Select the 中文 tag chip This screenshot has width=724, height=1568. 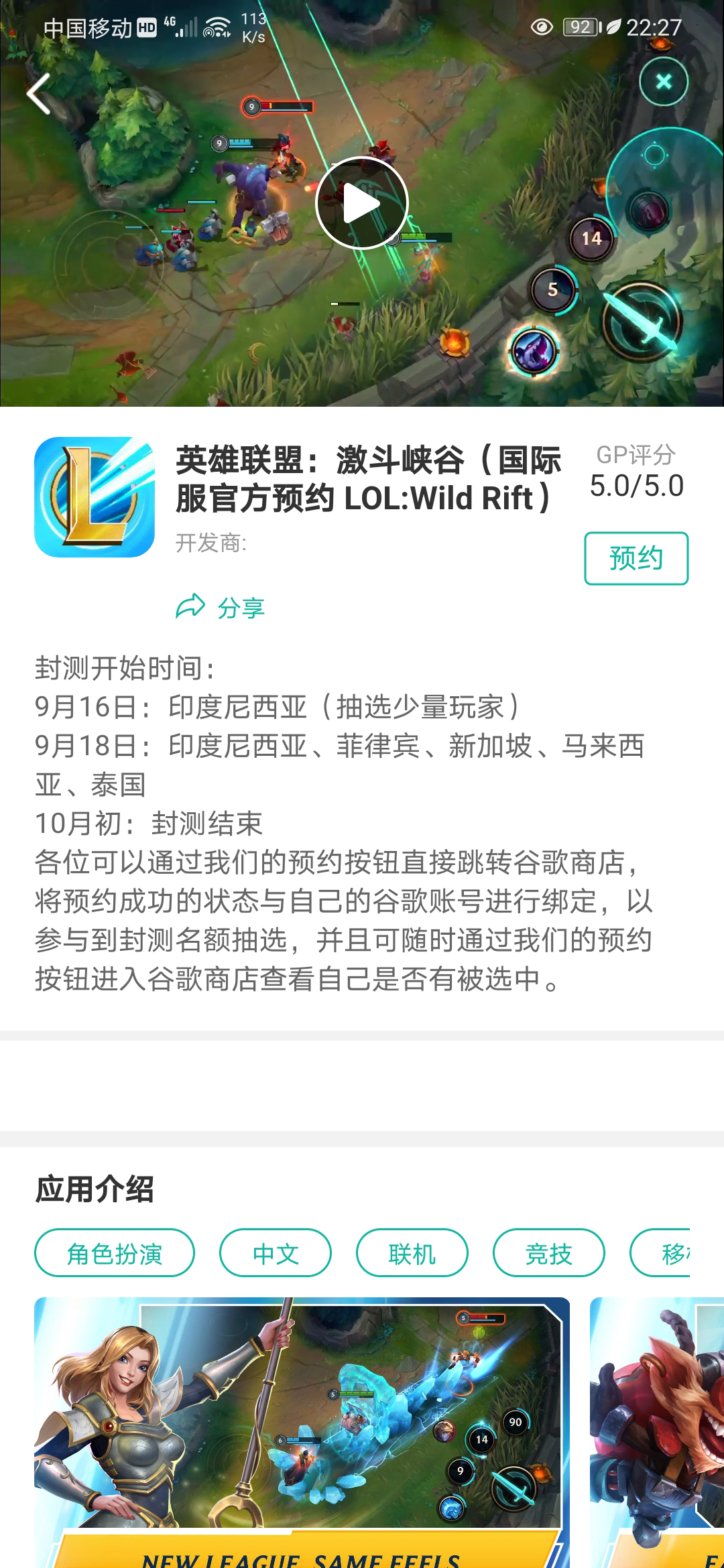(x=276, y=1253)
